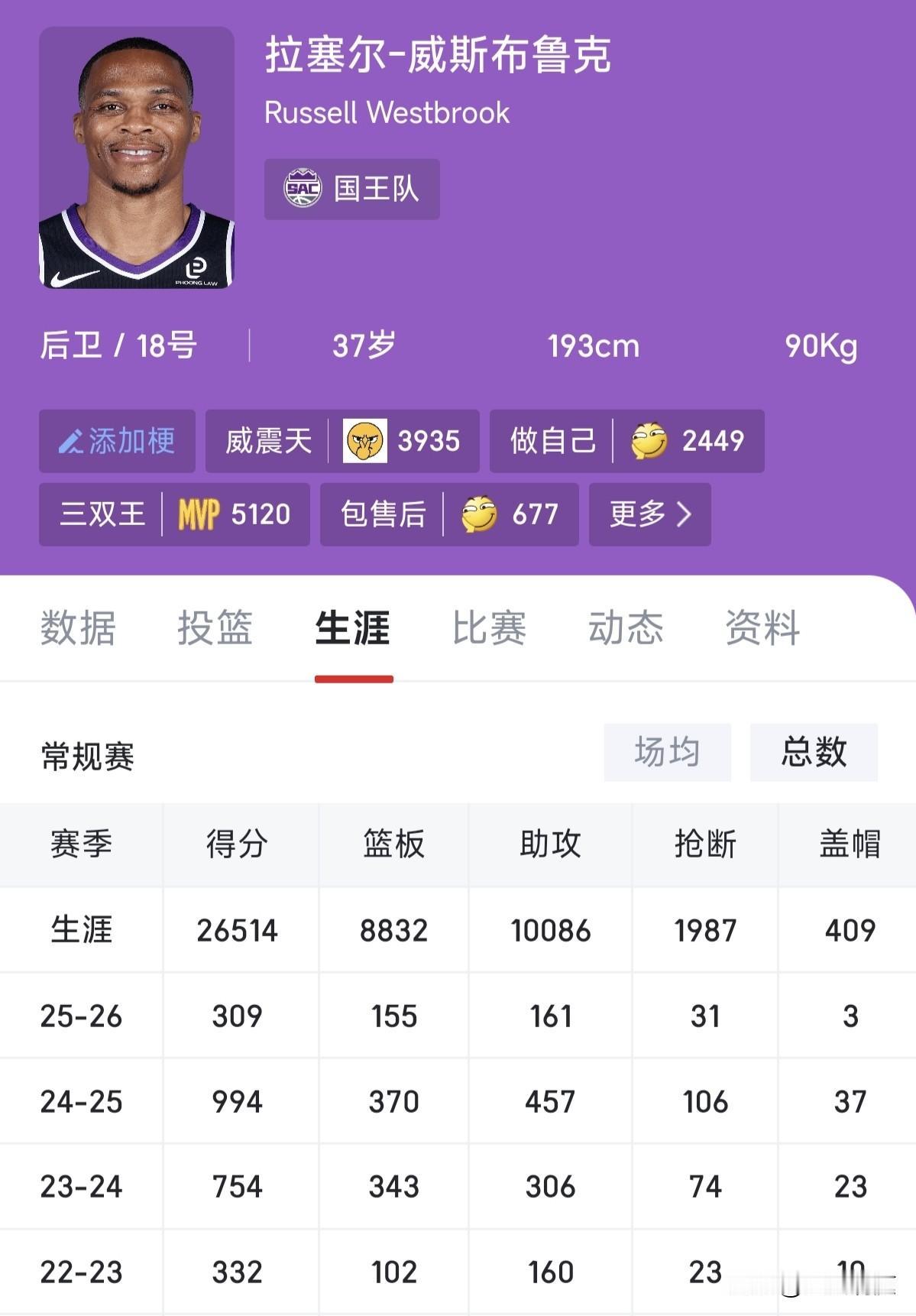Click the 添加梗 add-meme button
The height and width of the screenshot is (1316, 916).
[117, 441]
